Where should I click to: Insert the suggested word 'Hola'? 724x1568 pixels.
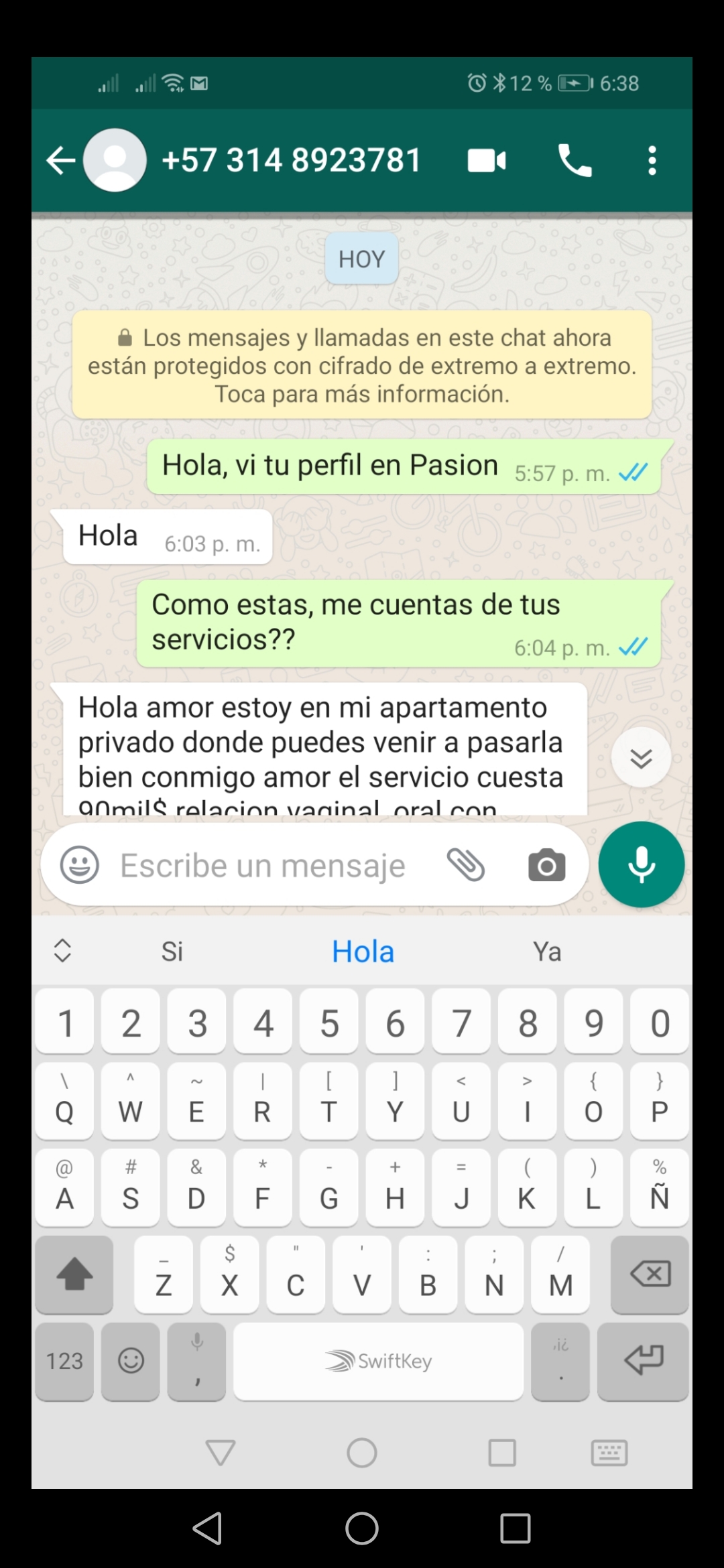click(x=363, y=952)
